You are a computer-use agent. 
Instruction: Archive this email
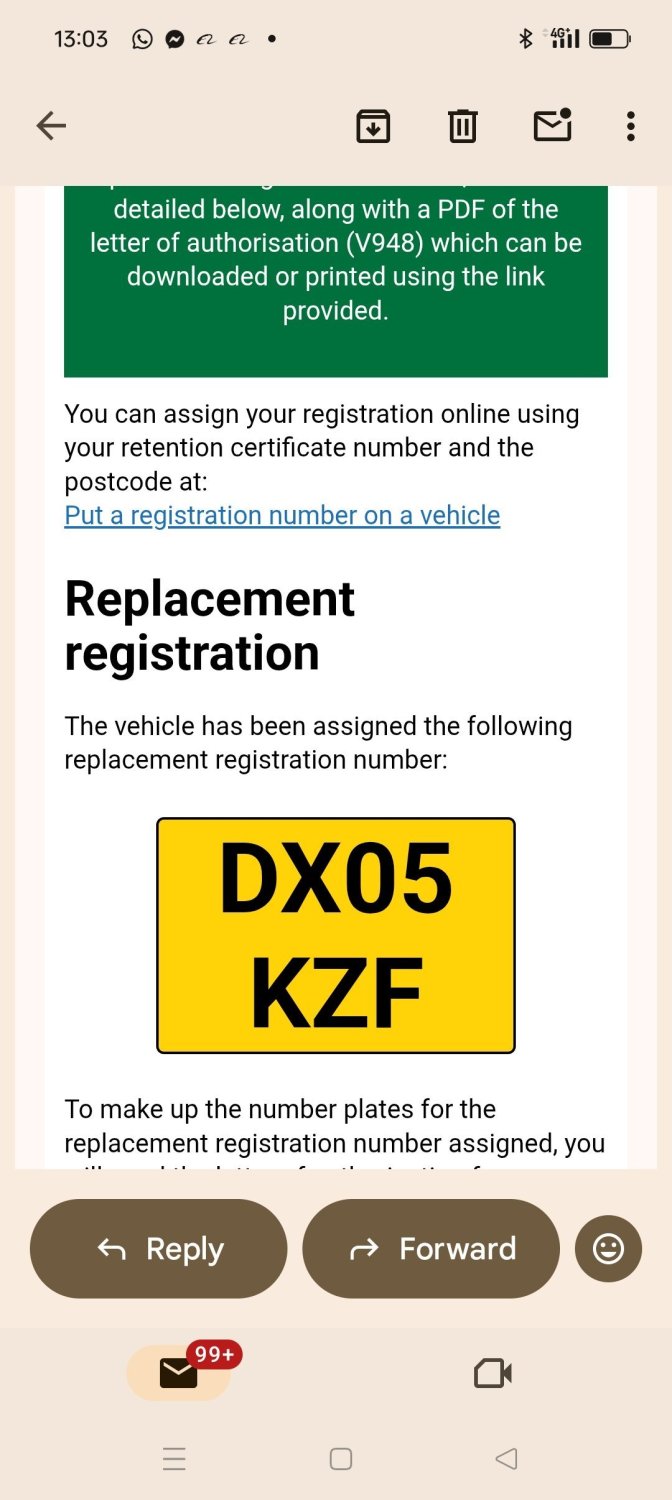coord(373,126)
